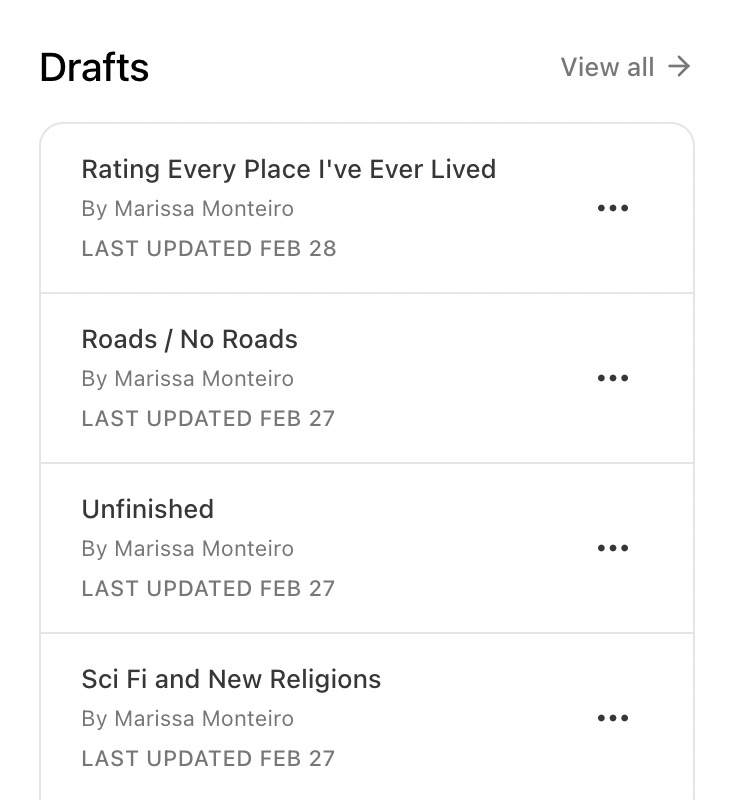Image resolution: width=732 pixels, height=800 pixels.
Task: Open View all drafts link
Action: click(x=625, y=67)
